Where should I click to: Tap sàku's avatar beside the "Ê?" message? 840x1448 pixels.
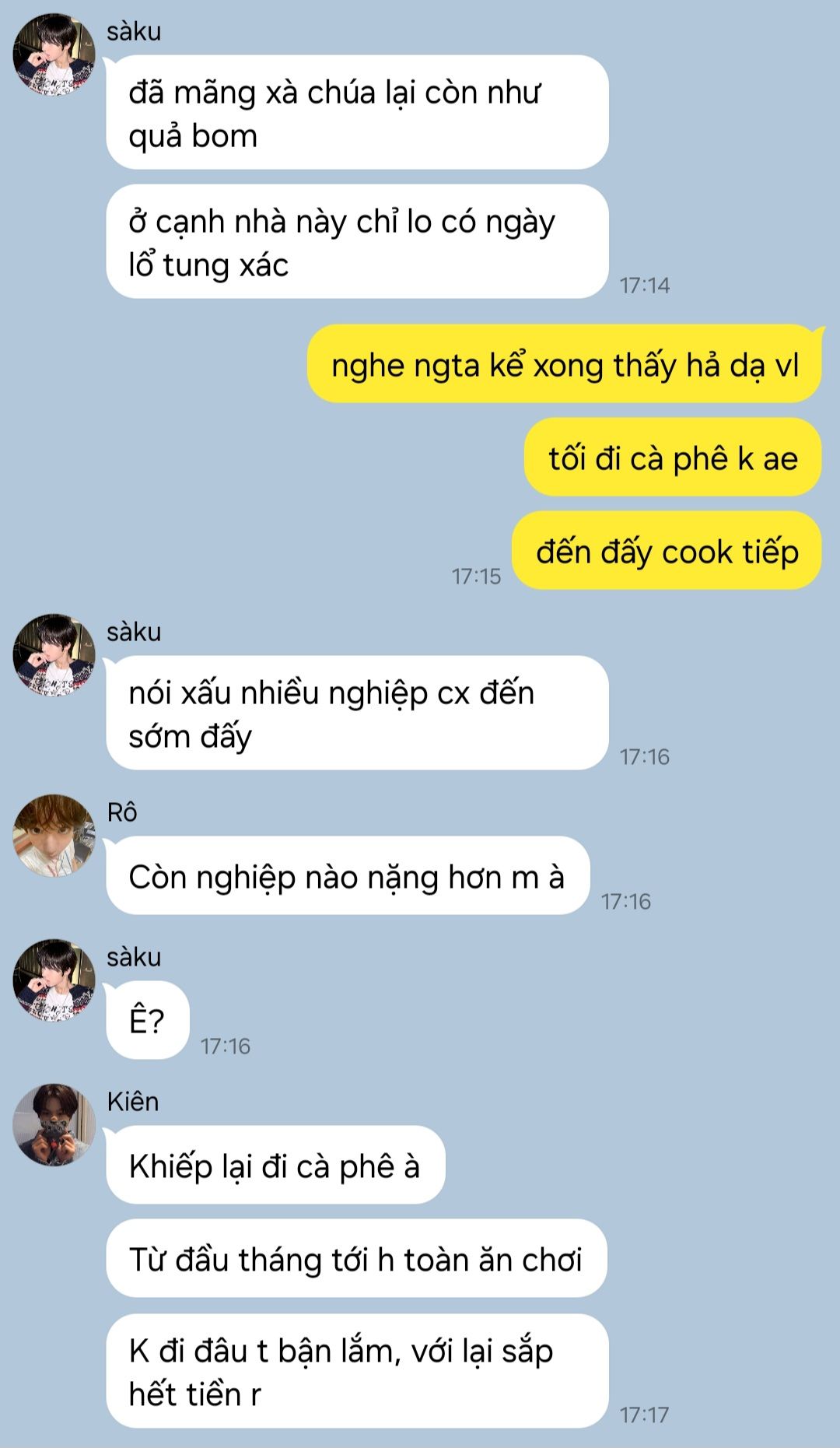[54, 980]
